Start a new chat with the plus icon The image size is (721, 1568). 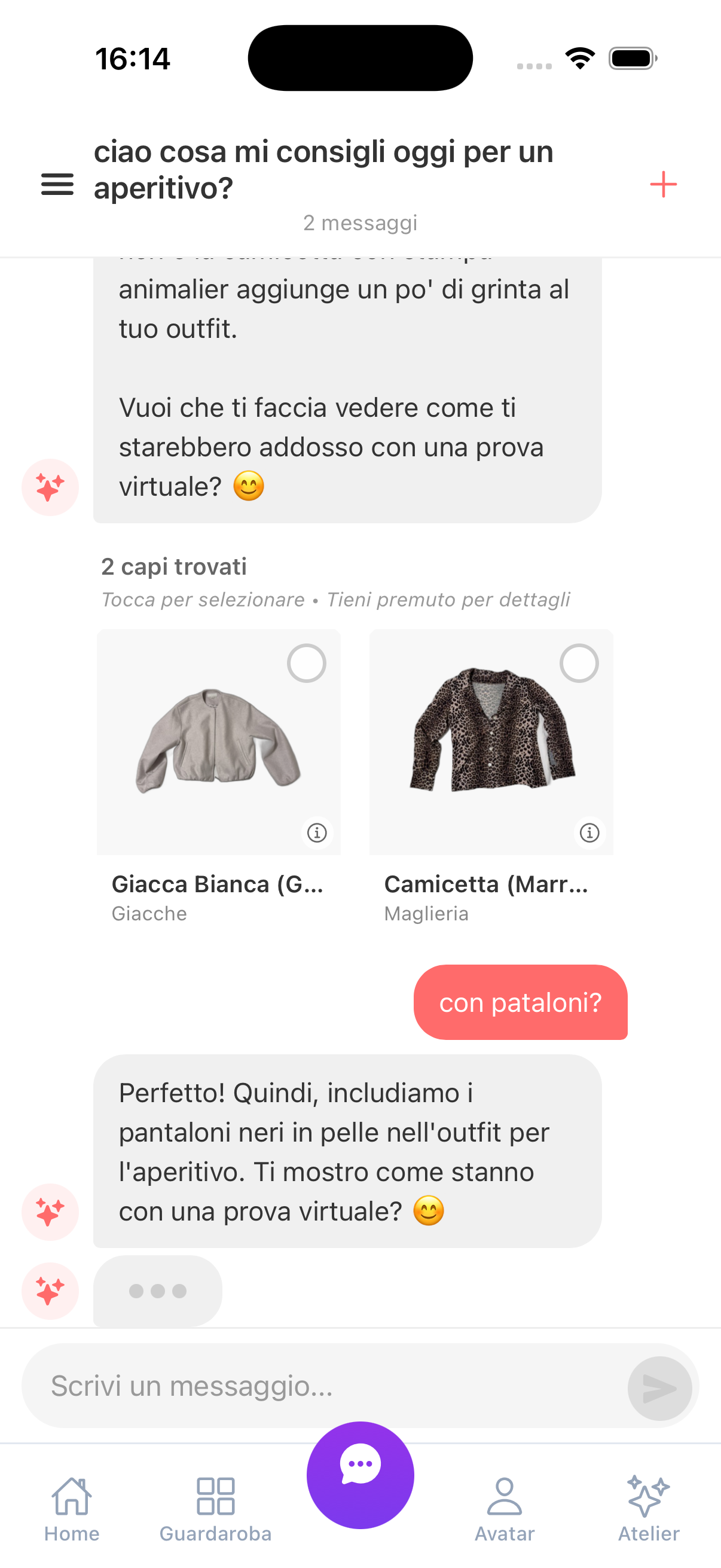[663, 182]
